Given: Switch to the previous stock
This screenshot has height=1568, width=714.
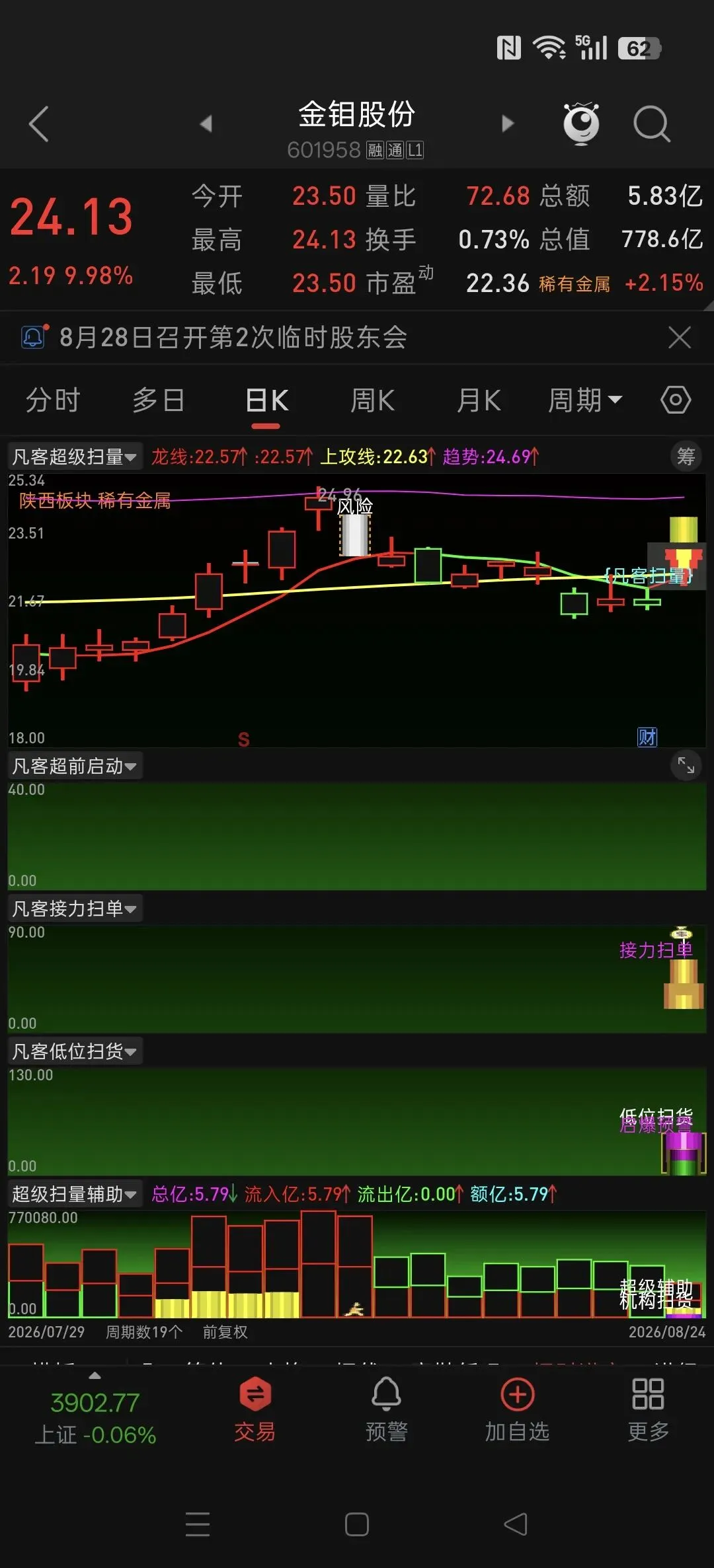Looking at the screenshot, I should (x=206, y=124).
